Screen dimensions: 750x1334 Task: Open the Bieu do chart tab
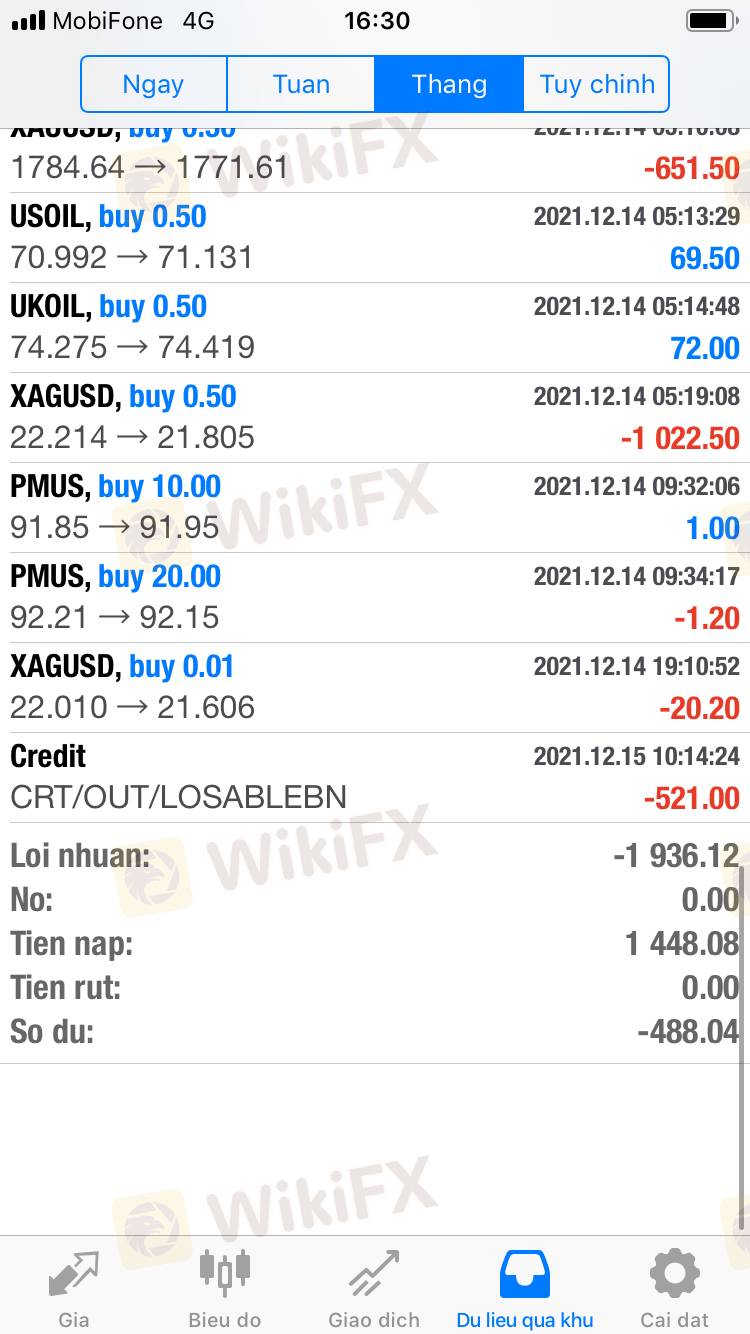(224, 1286)
